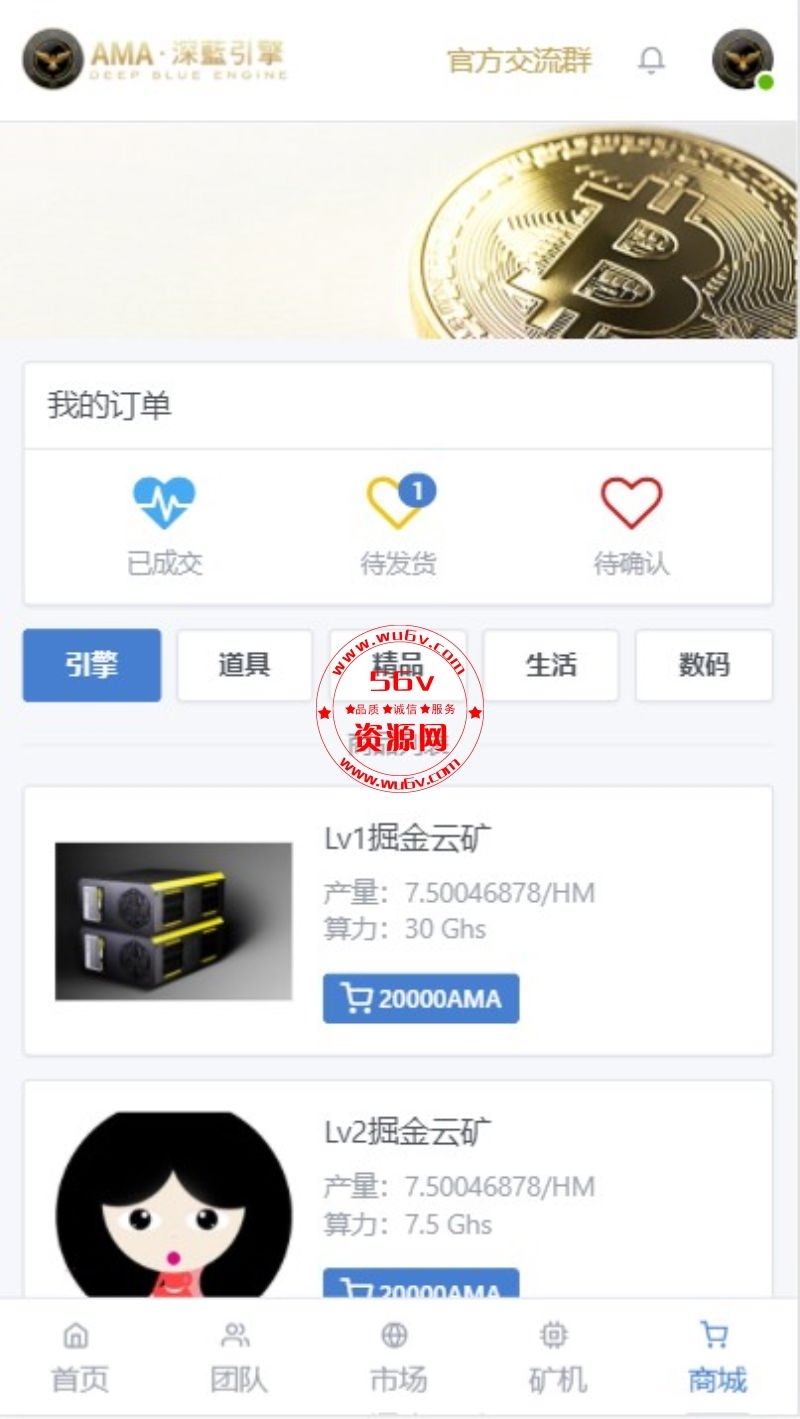The image size is (800, 1419).
Task: Switch to the 市场 tab
Action: (398, 1358)
